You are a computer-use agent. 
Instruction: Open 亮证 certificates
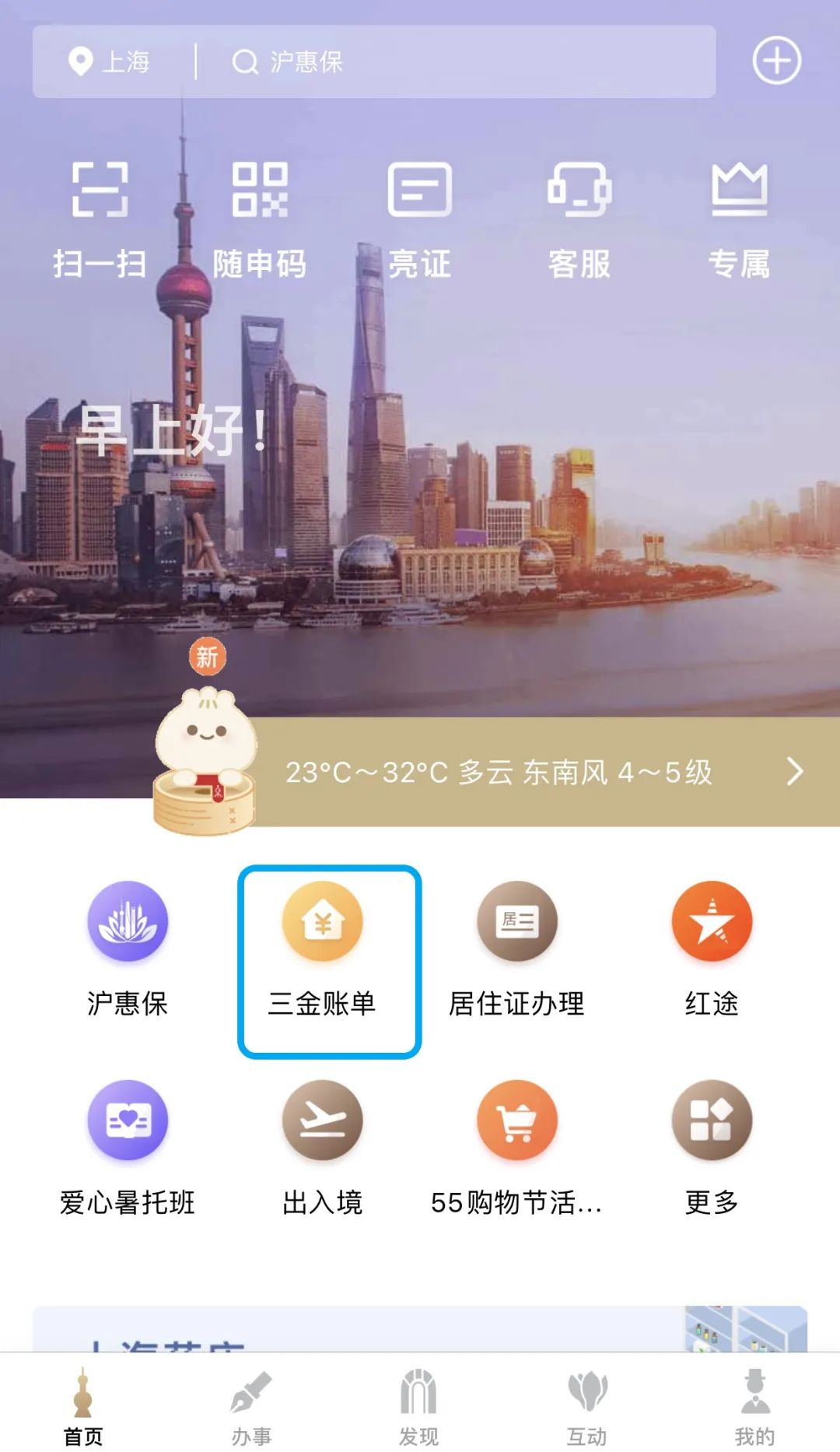tap(419, 219)
